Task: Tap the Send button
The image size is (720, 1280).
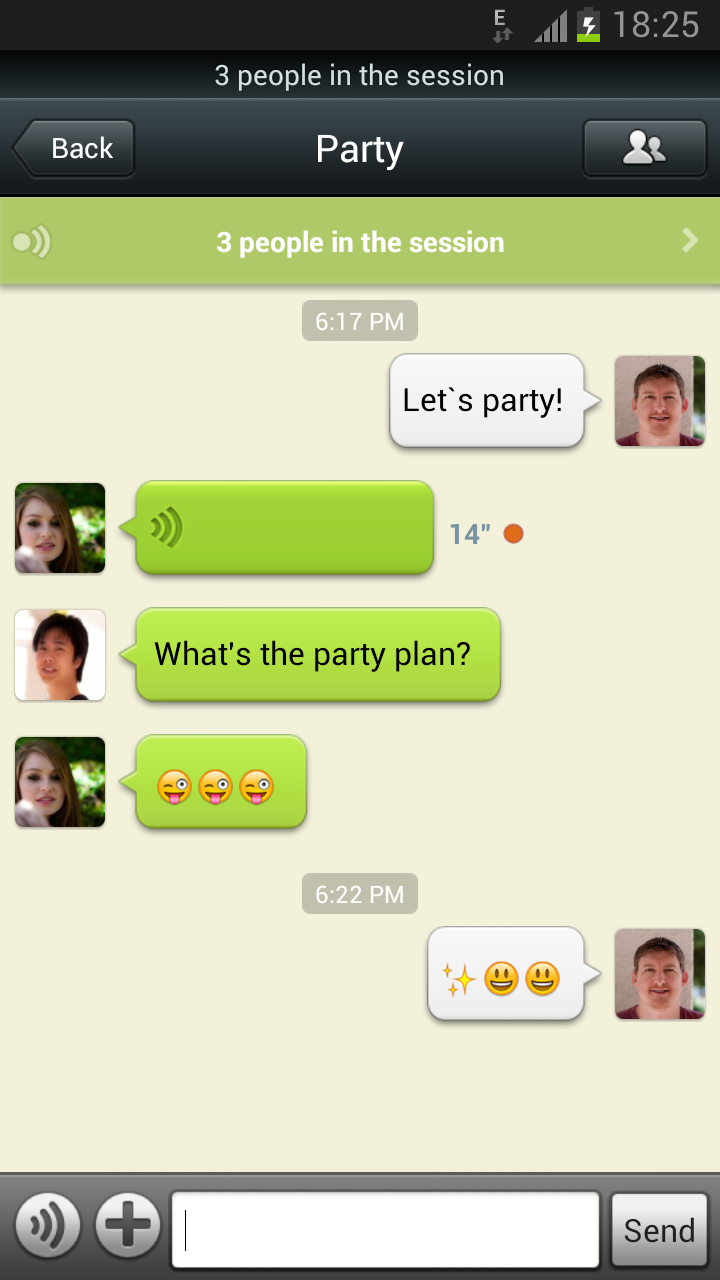Action: [x=659, y=1230]
